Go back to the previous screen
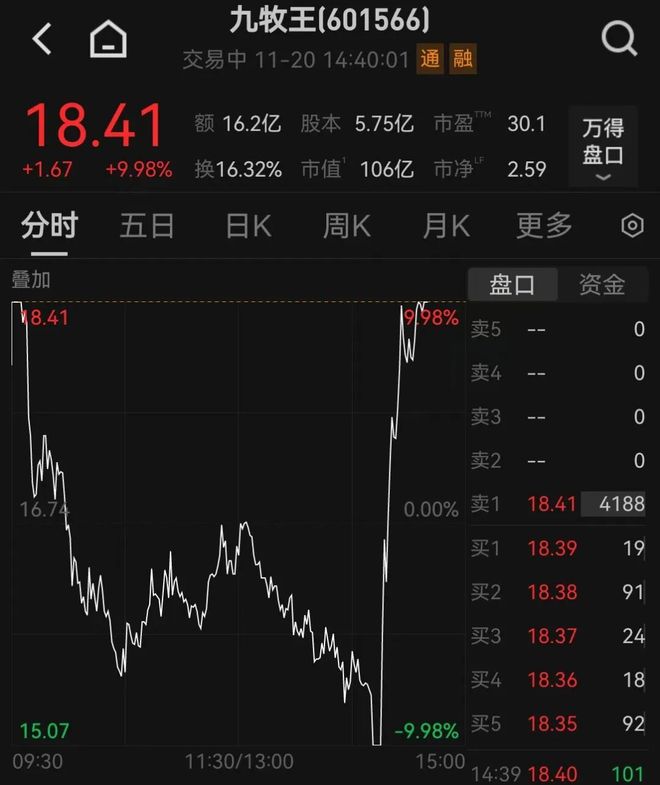This screenshot has width=660, height=785. 42,40
